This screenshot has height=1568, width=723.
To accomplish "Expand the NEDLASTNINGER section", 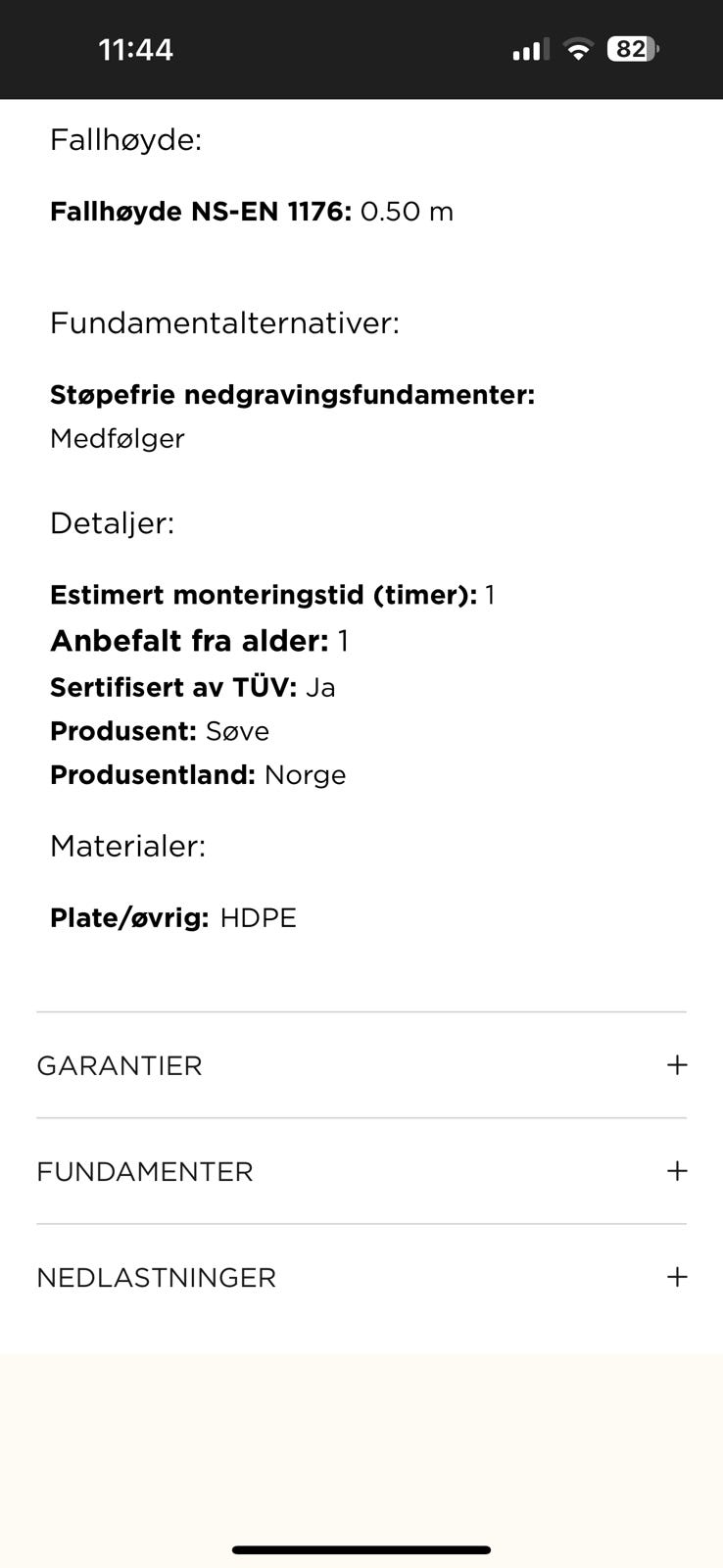I will click(156, 1277).
